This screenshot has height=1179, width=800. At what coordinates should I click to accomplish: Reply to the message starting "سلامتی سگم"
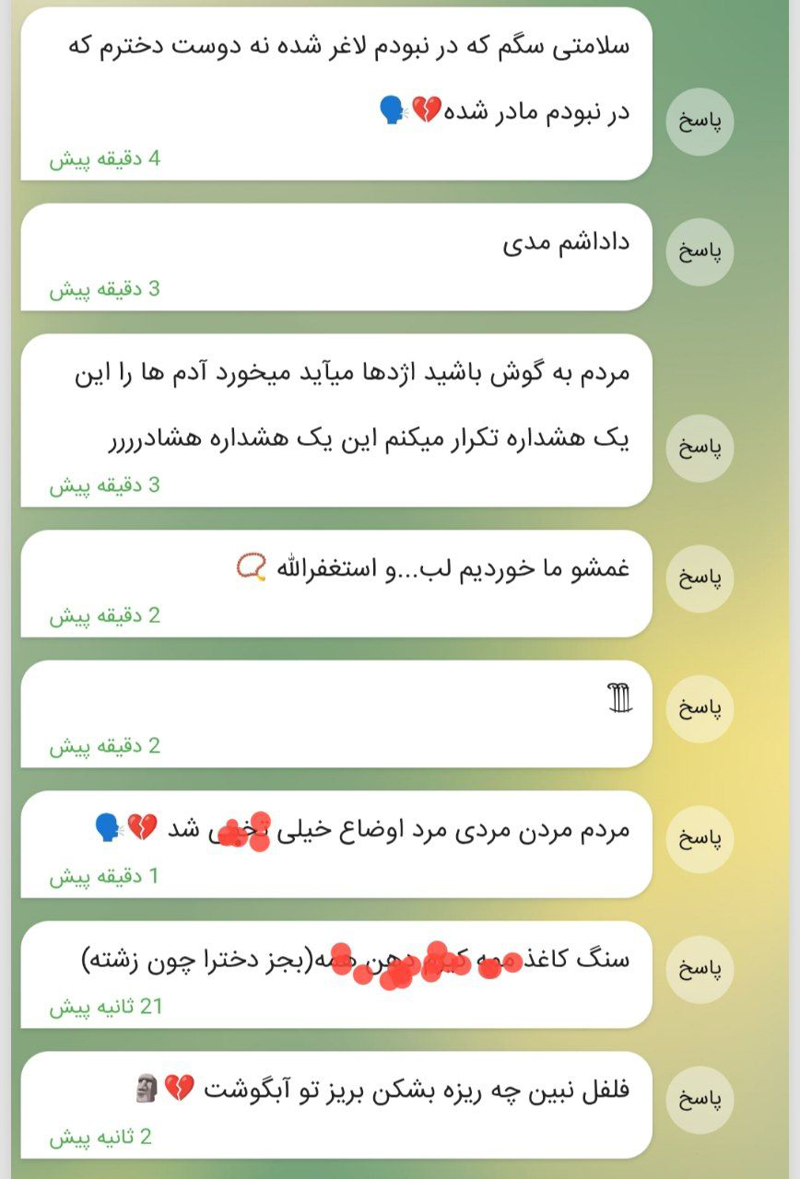click(699, 122)
